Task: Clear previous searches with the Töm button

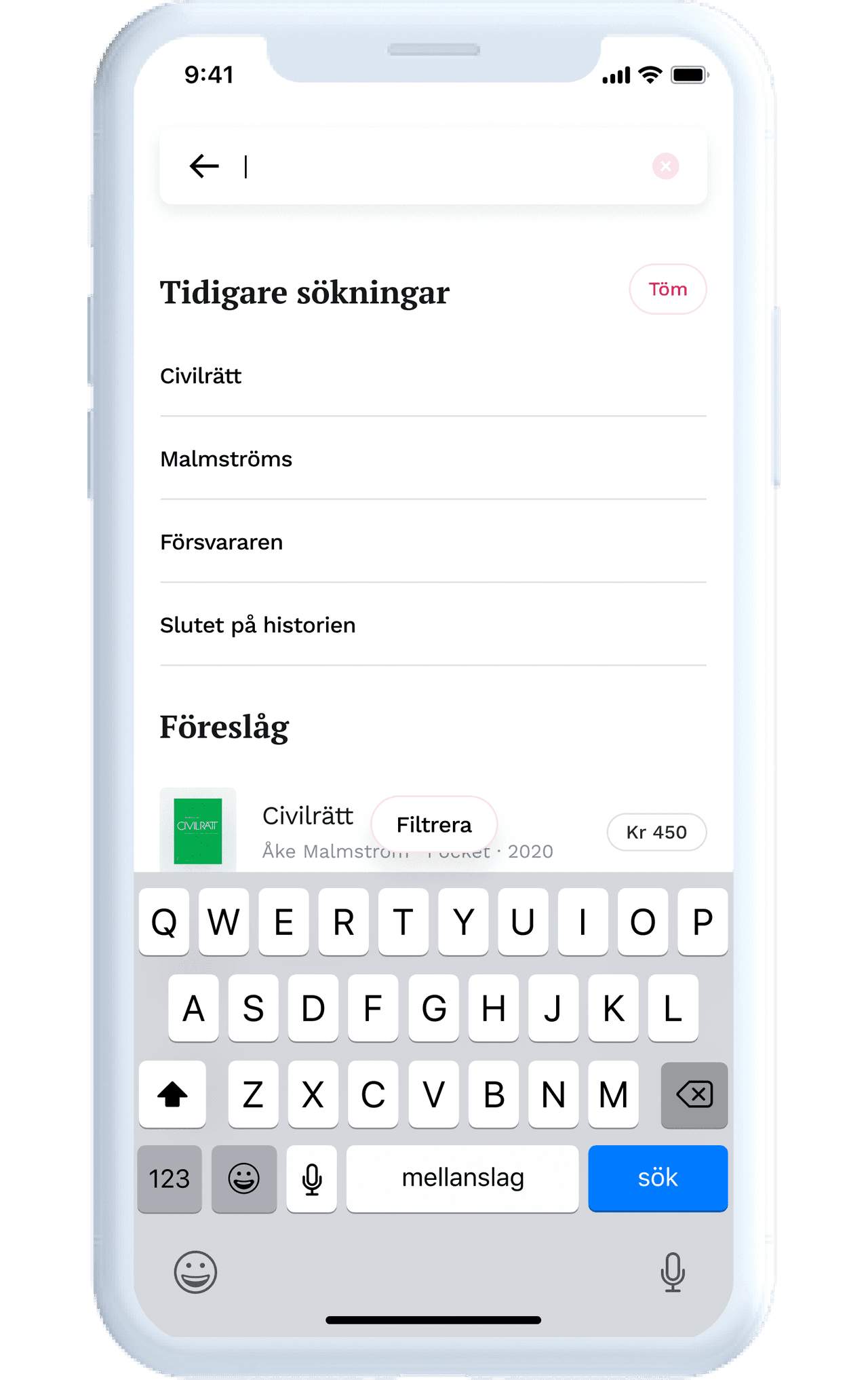Action: tap(667, 290)
